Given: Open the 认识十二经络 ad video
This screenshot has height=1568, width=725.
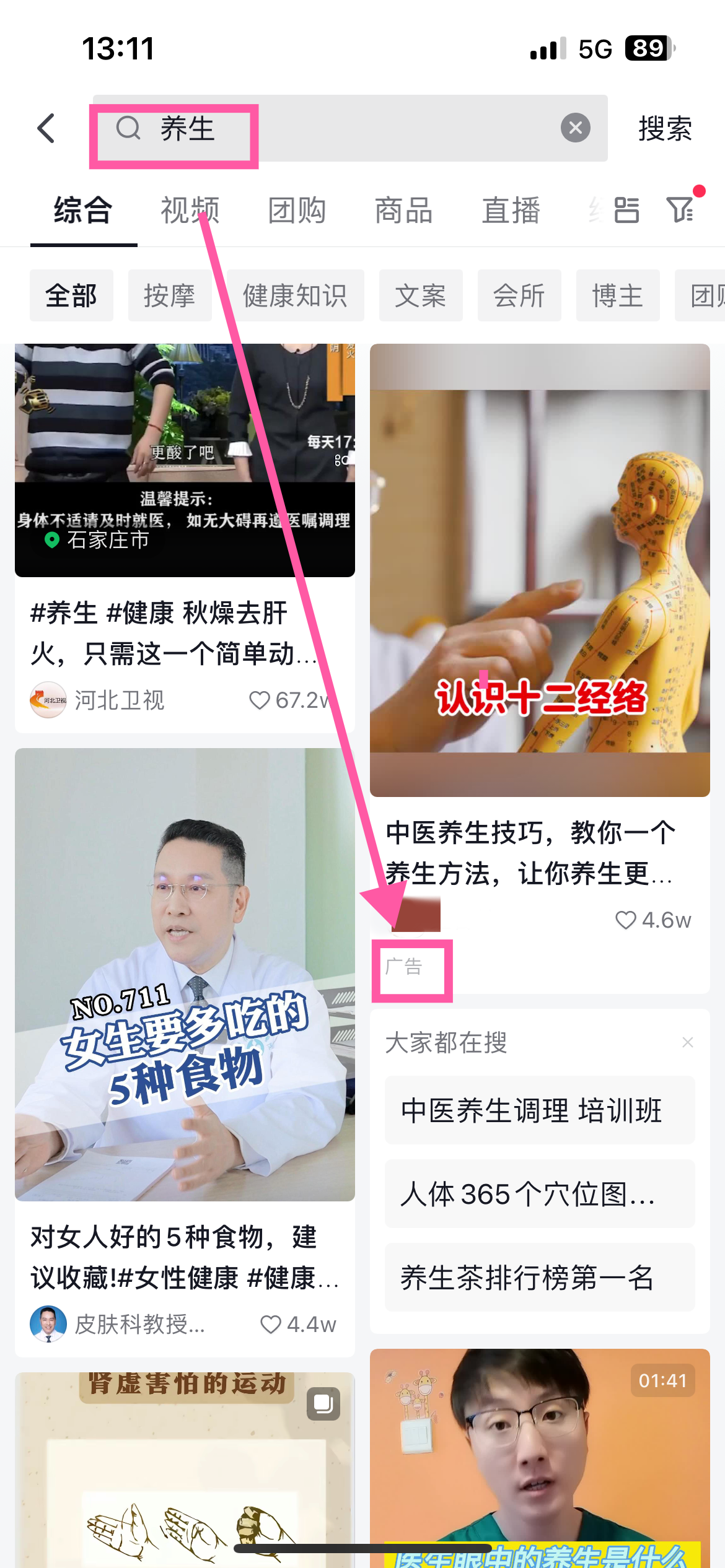Looking at the screenshot, I should coord(540,570).
